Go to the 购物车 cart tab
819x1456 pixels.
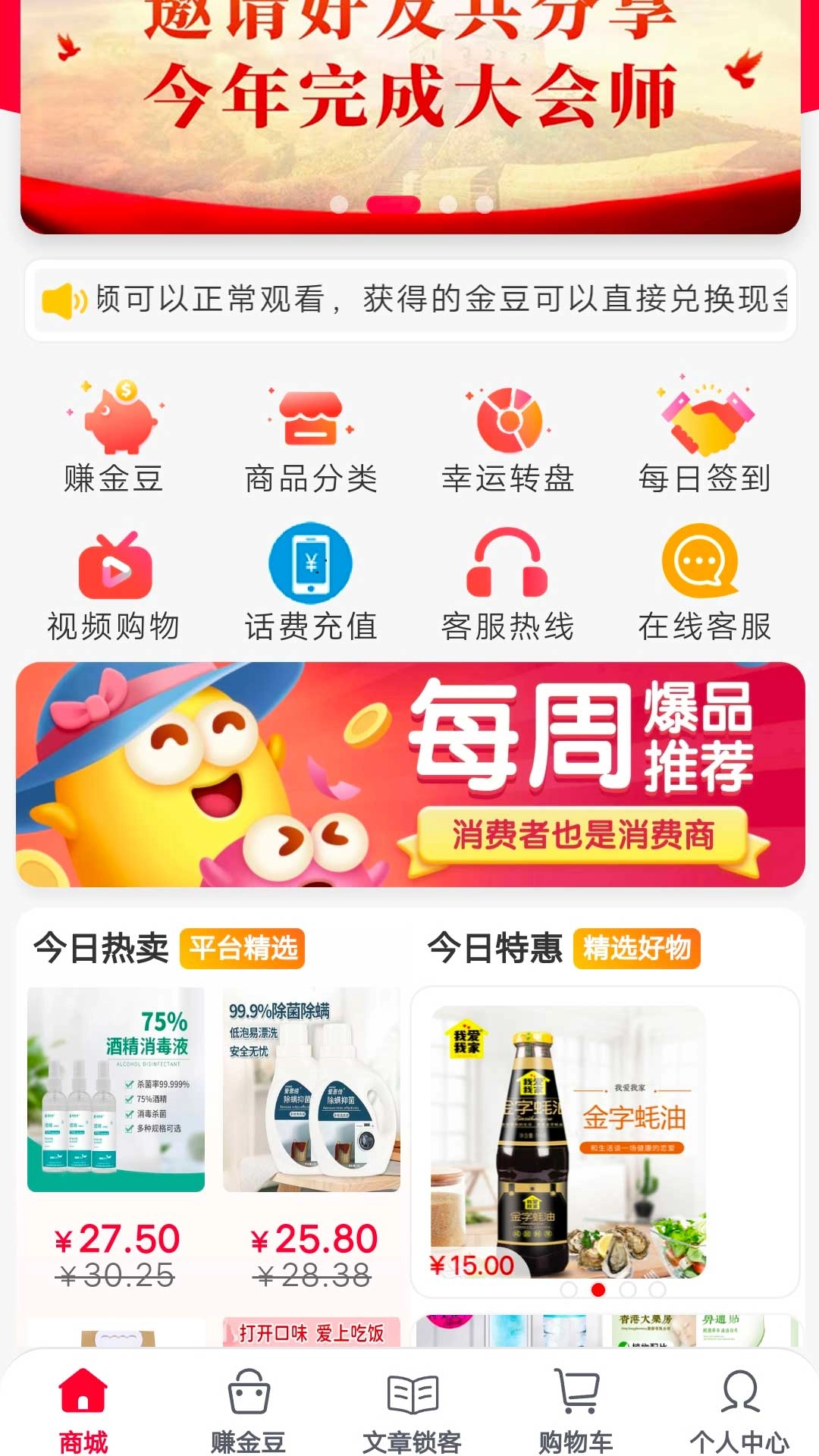576,1410
